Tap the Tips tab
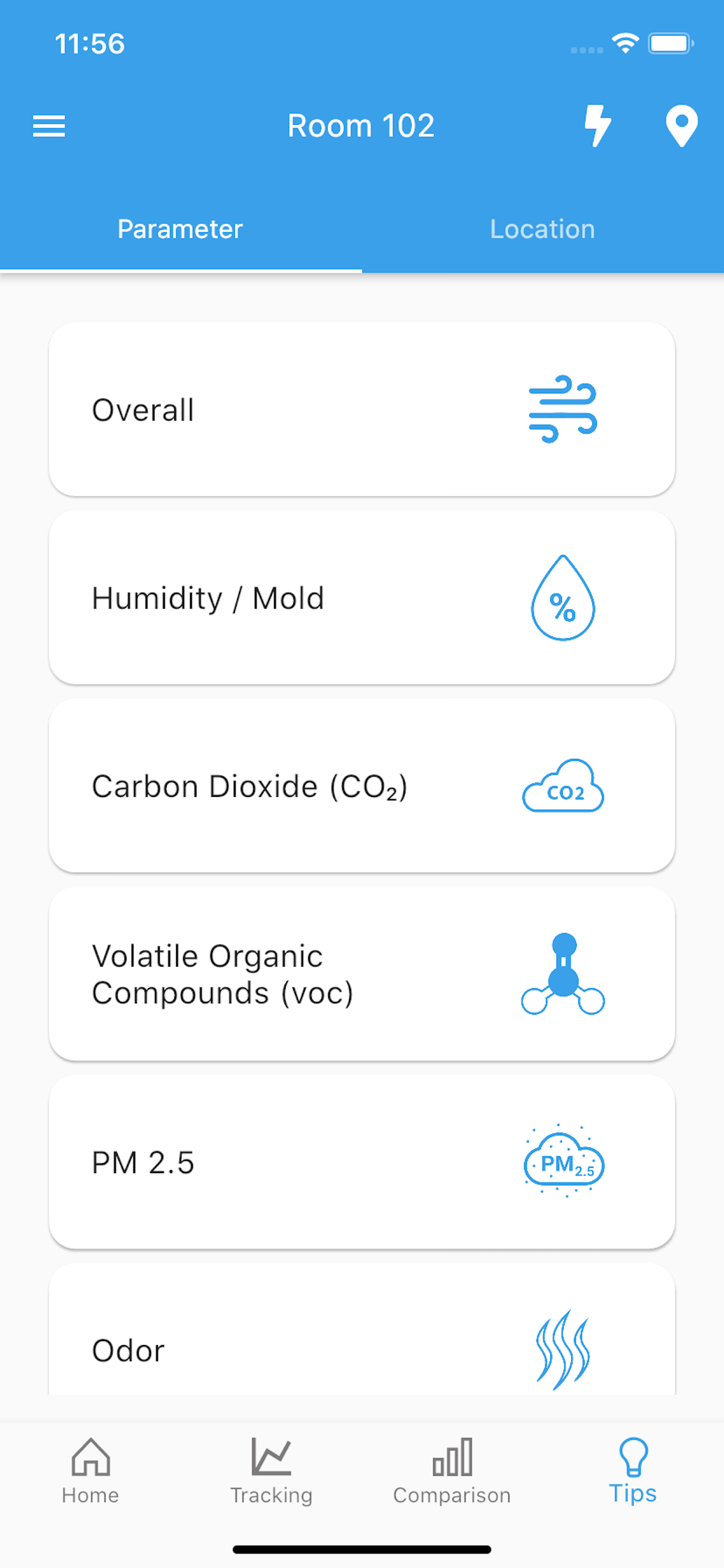 (632, 1471)
